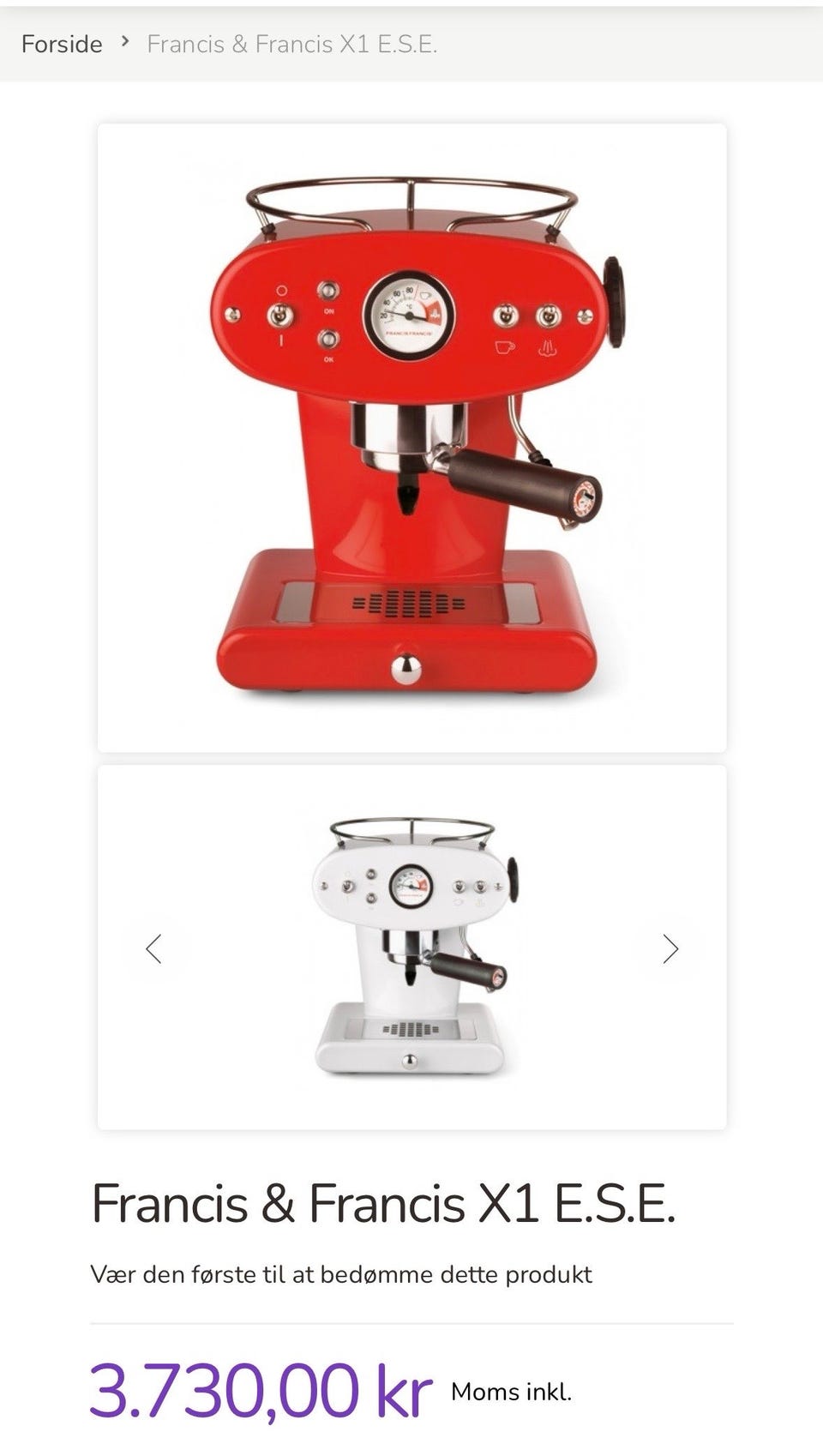Select the white espresso machine thumbnail
This screenshot has height=1456, width=823.
(x=412, y=947)
